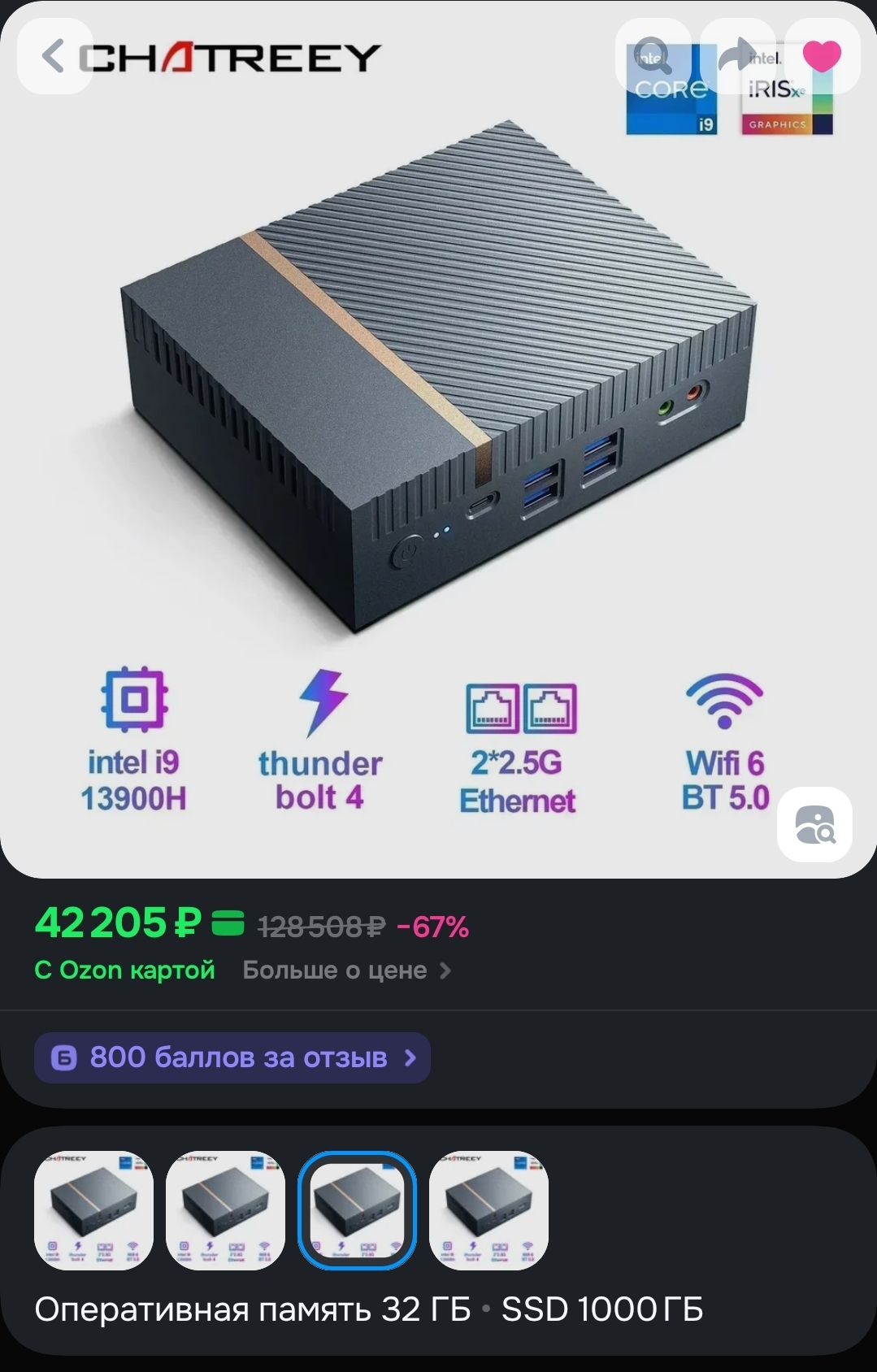
Task: Go back from the product page
Action: point(54,56)
